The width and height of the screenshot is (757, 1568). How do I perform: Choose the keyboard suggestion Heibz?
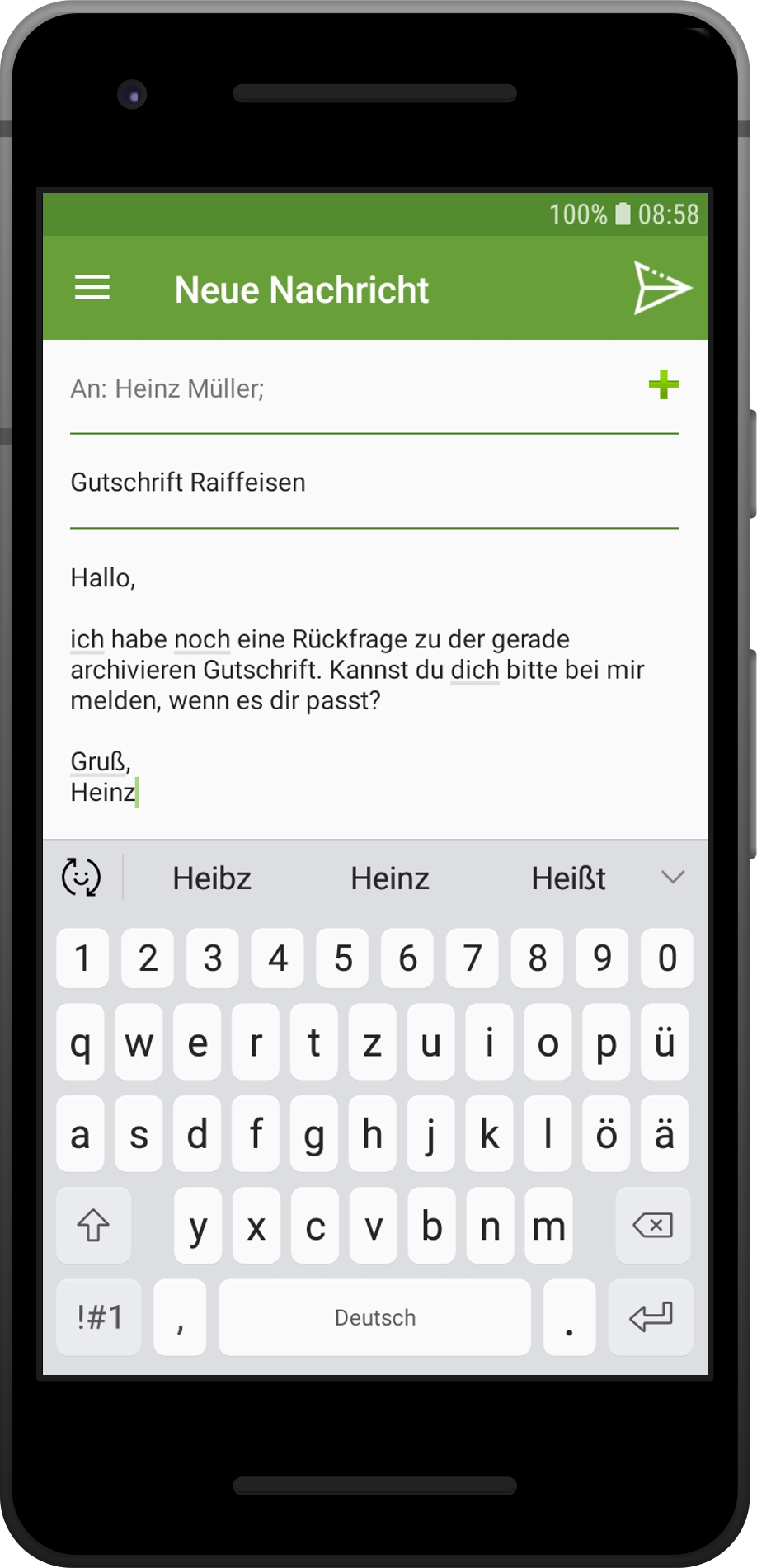pyautogui.click(x=212, y=878)
